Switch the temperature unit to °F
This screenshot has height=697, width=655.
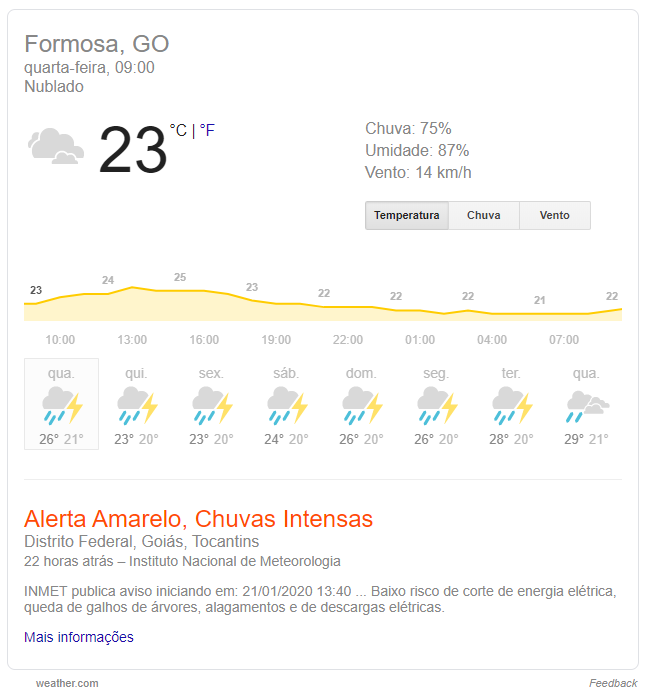207,130
